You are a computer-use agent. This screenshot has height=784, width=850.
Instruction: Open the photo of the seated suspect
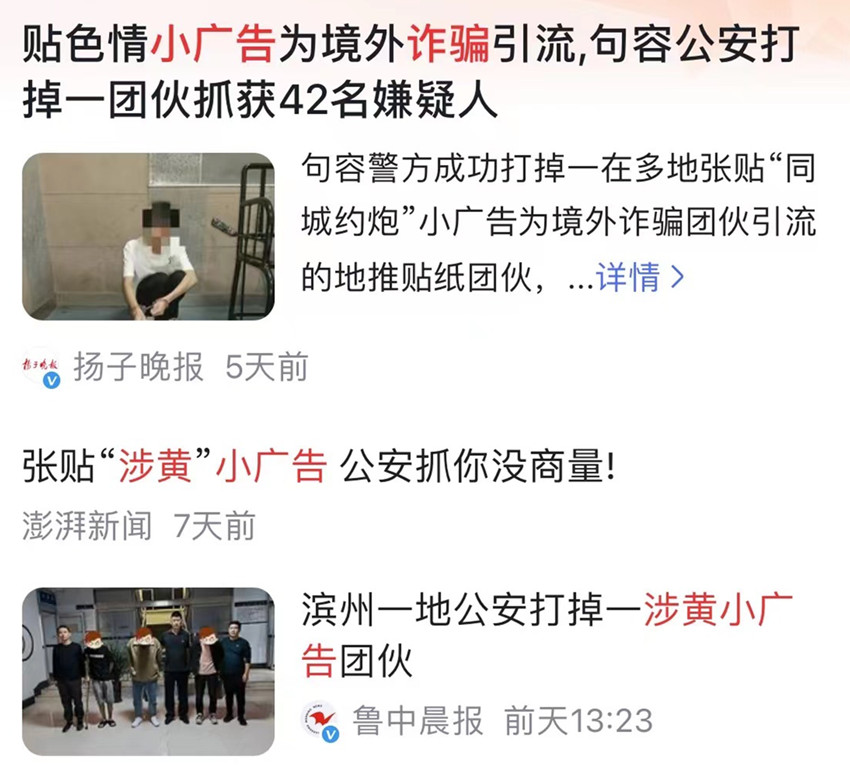pyautogui.click(x=148, y=237)
